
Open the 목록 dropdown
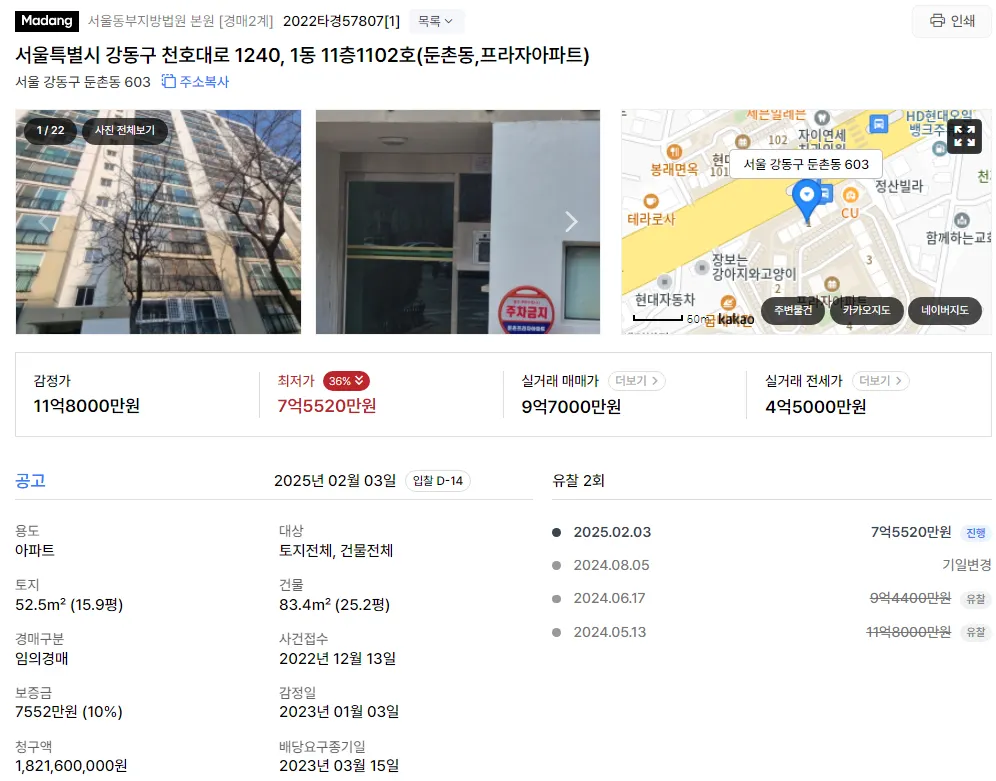pyautogui.click(x=436, y=21)
